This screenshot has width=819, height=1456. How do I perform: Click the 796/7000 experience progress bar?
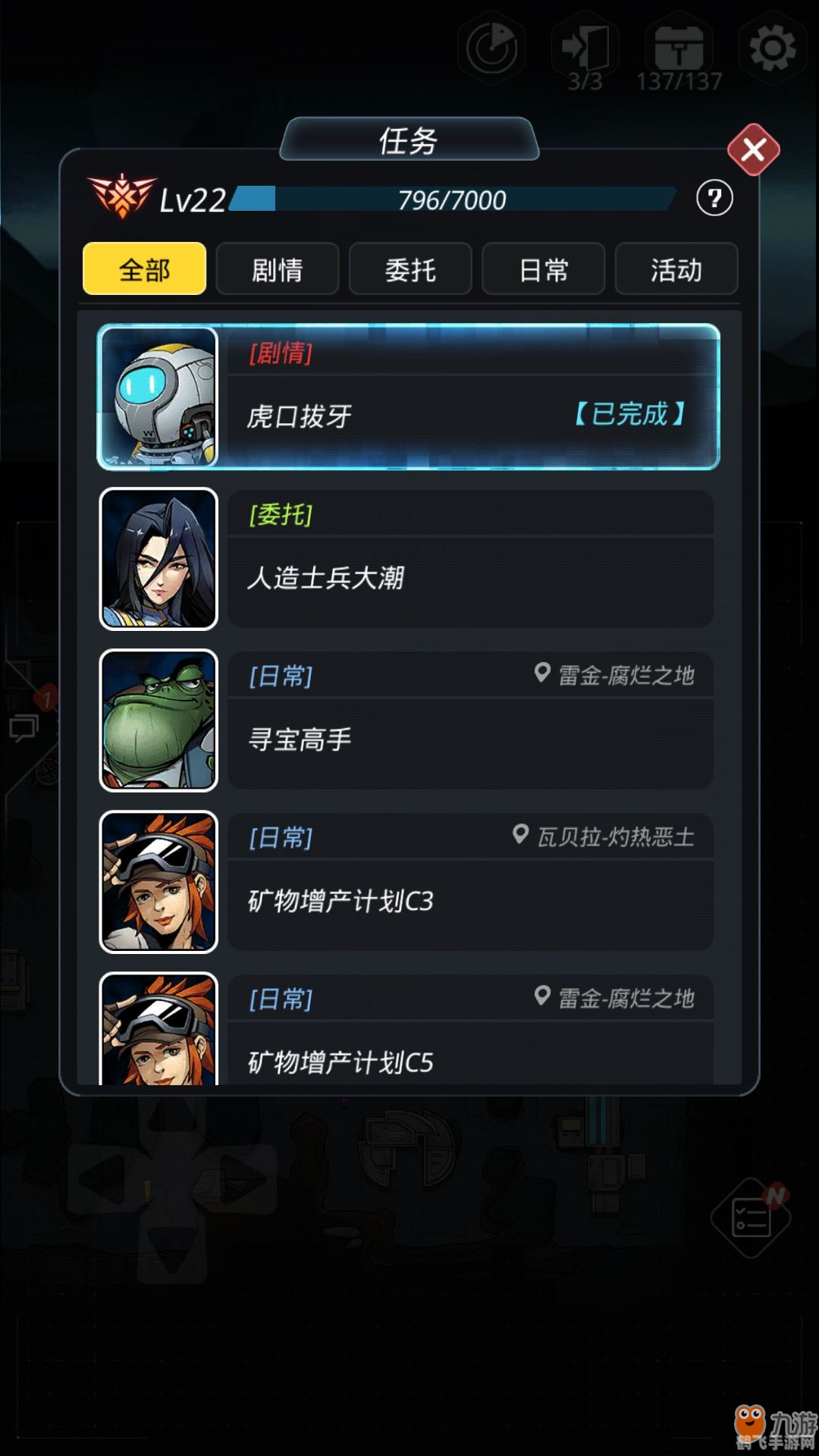453,199
